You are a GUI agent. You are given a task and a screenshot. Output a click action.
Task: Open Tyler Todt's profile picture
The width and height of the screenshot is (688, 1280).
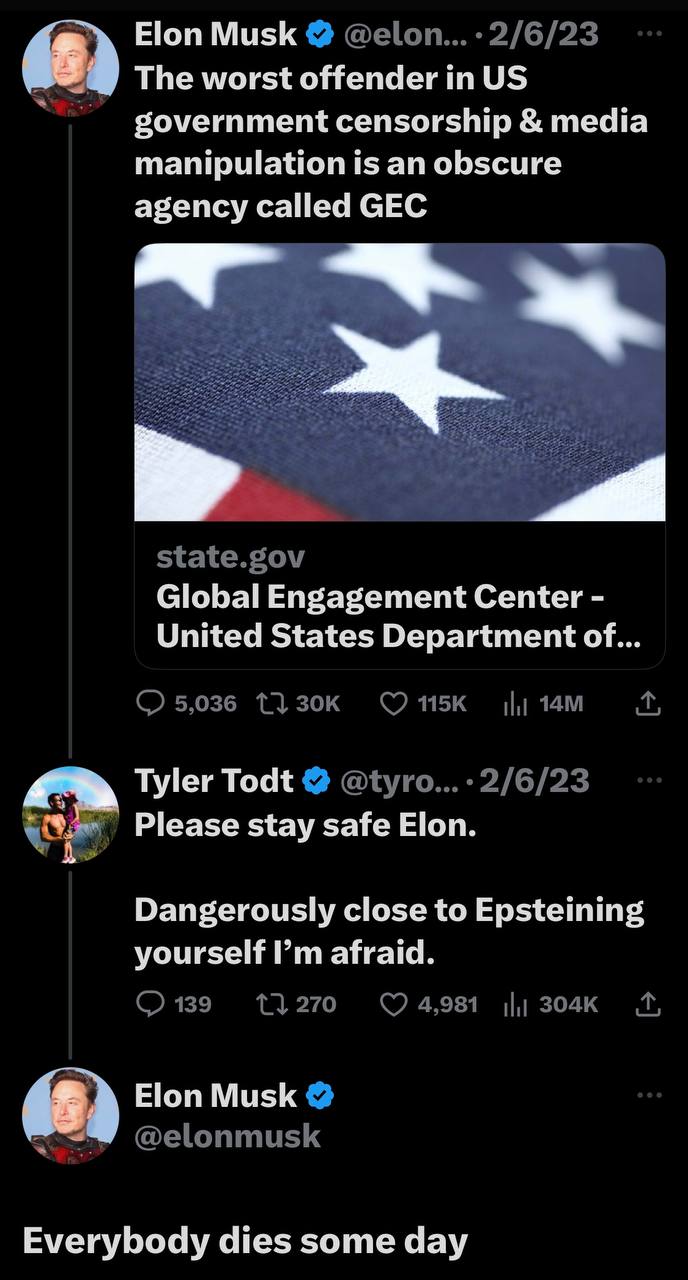coord(70,814)
